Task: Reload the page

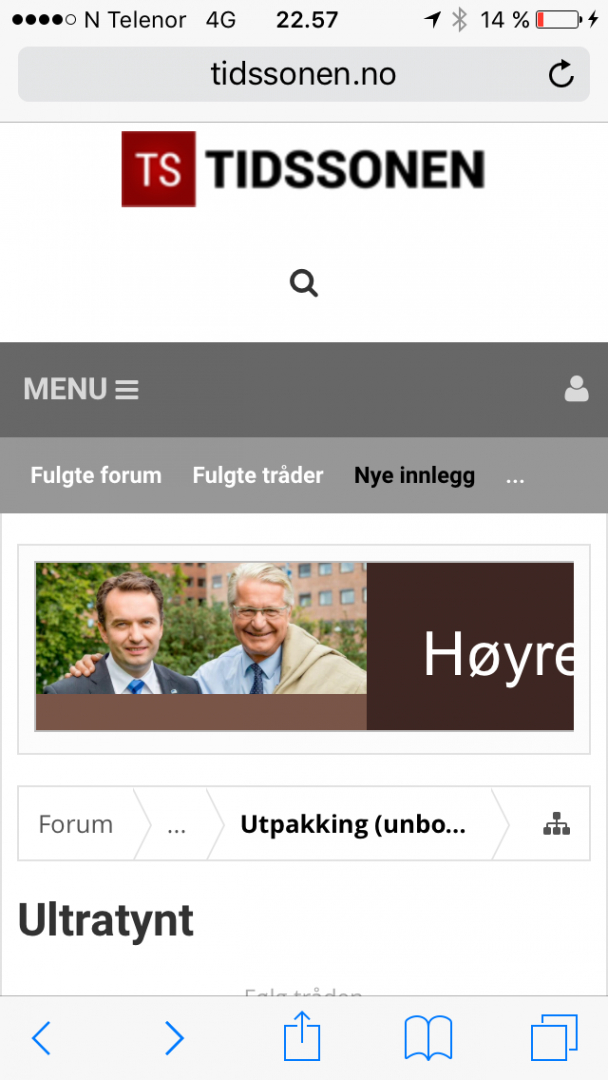Action: pyautogui.click(x=561, y=74)
